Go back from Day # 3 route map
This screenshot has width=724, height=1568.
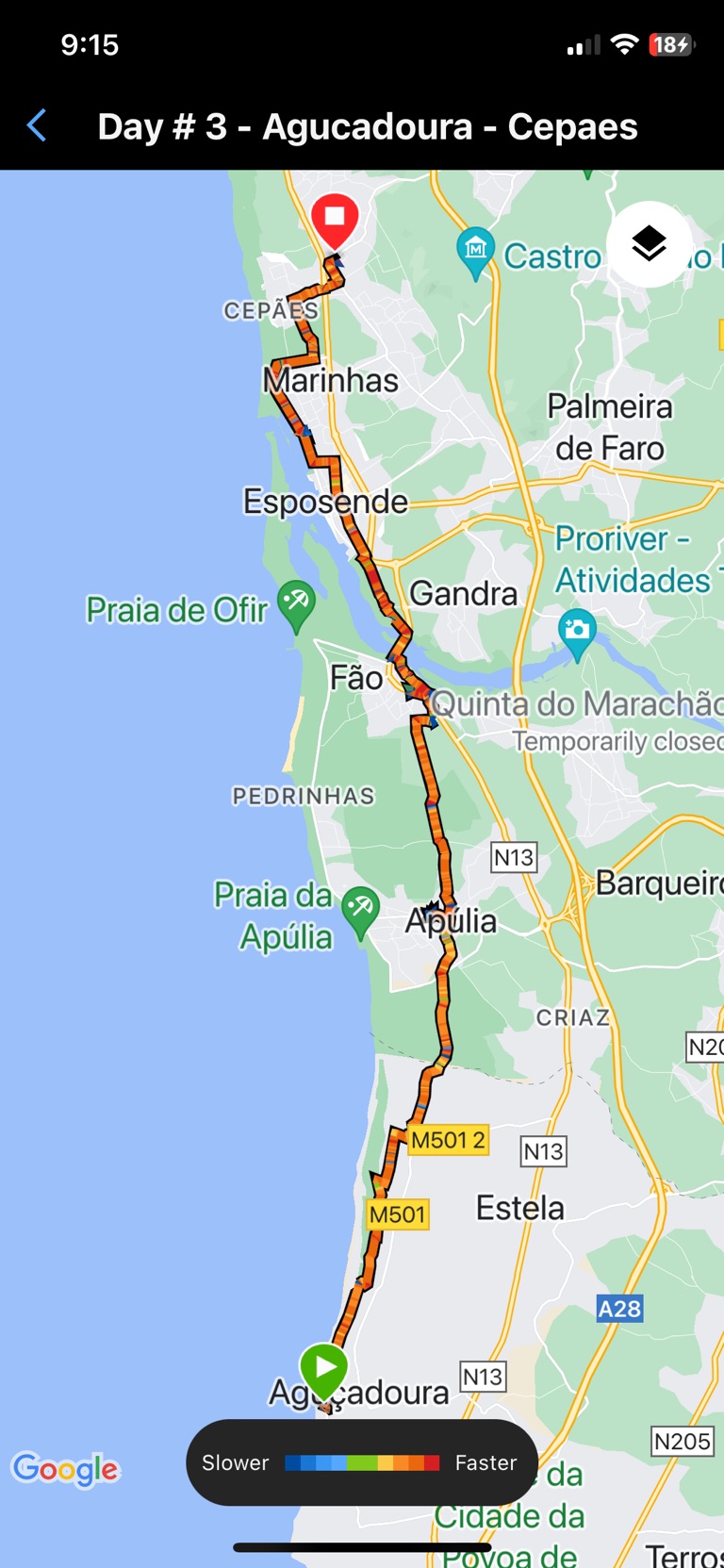tap(37, 125)
